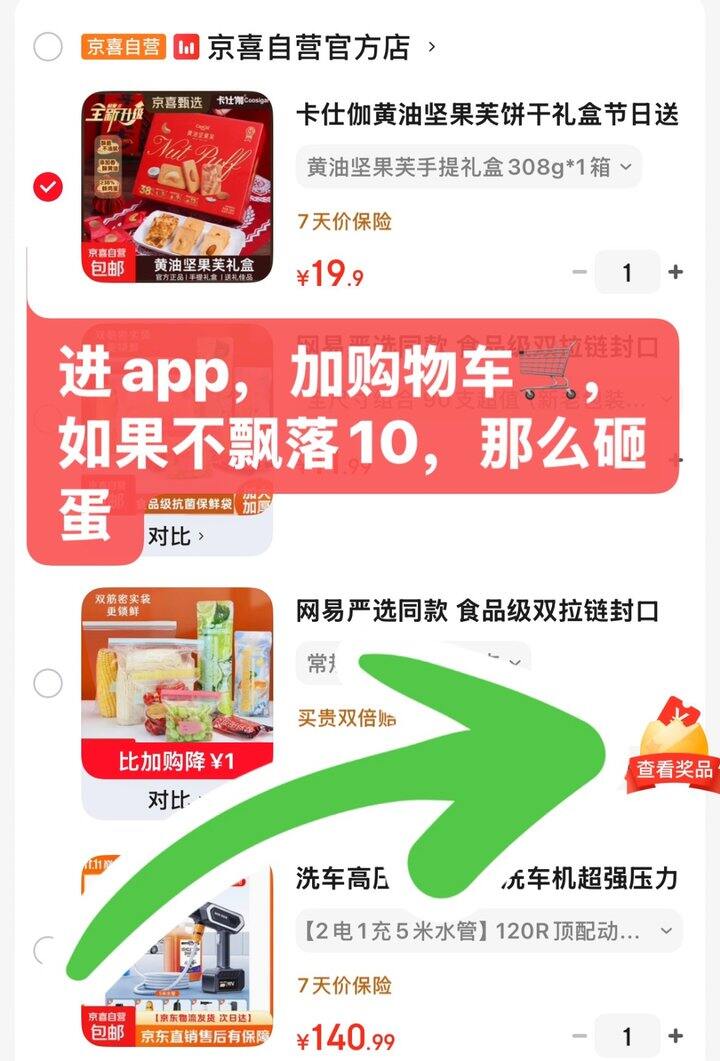Uncheck the 卡仕伽黄油坚果芙 gift box item

coord(48,187)
